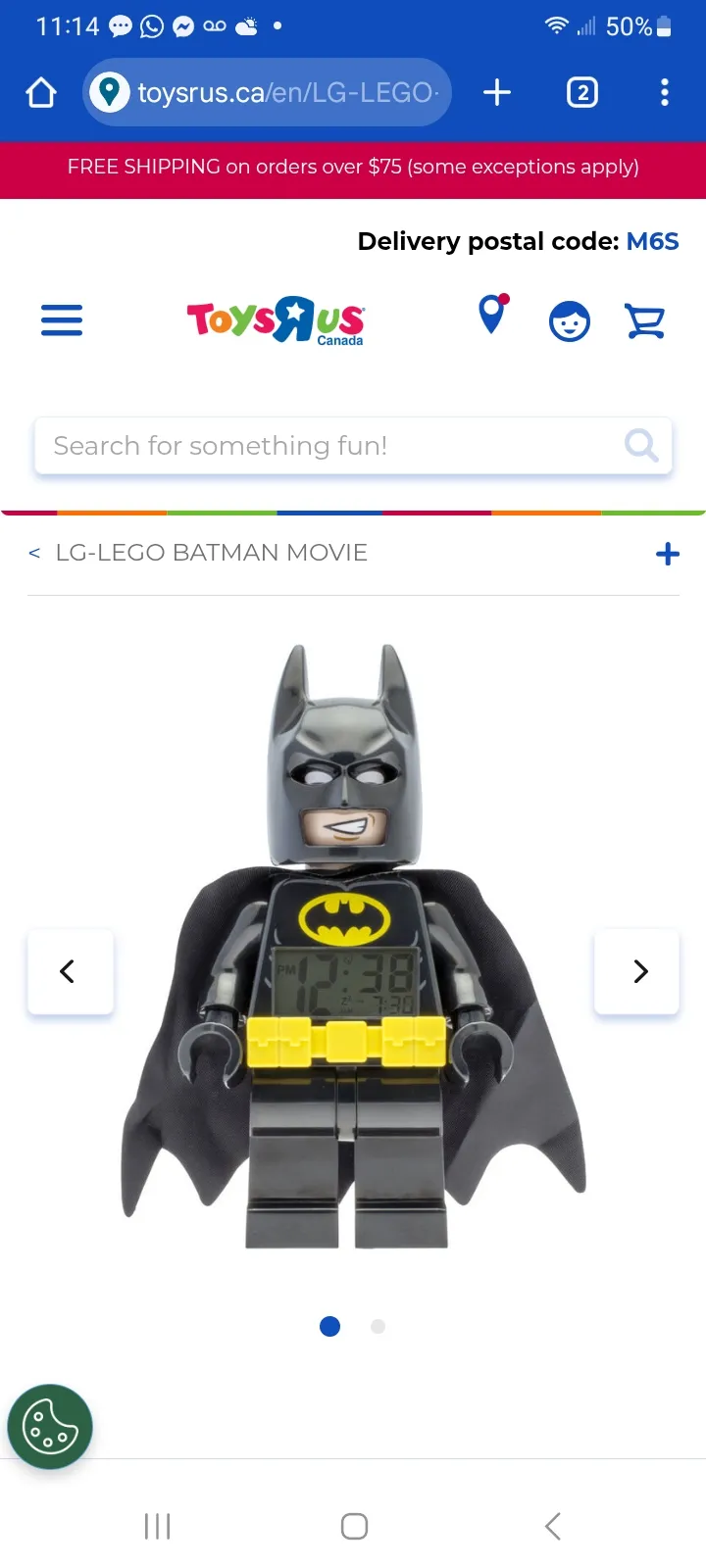
Task: Go to the Toys R Us homepage
Action: coord(276,320)
